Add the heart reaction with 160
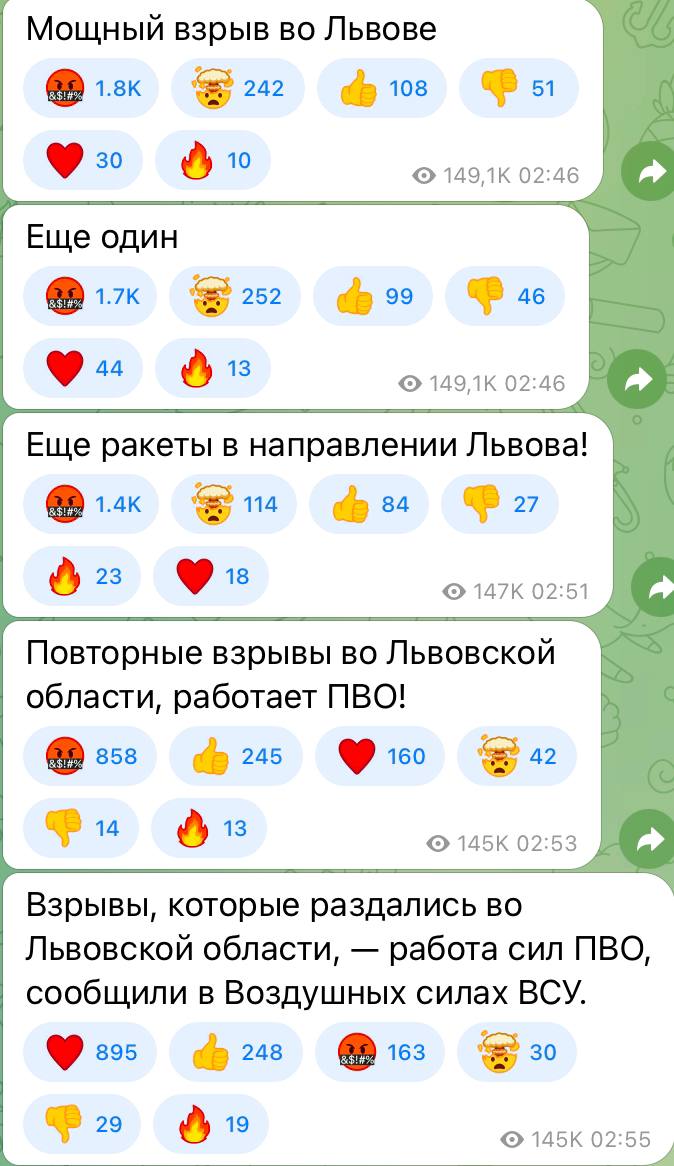 [379, 756]
